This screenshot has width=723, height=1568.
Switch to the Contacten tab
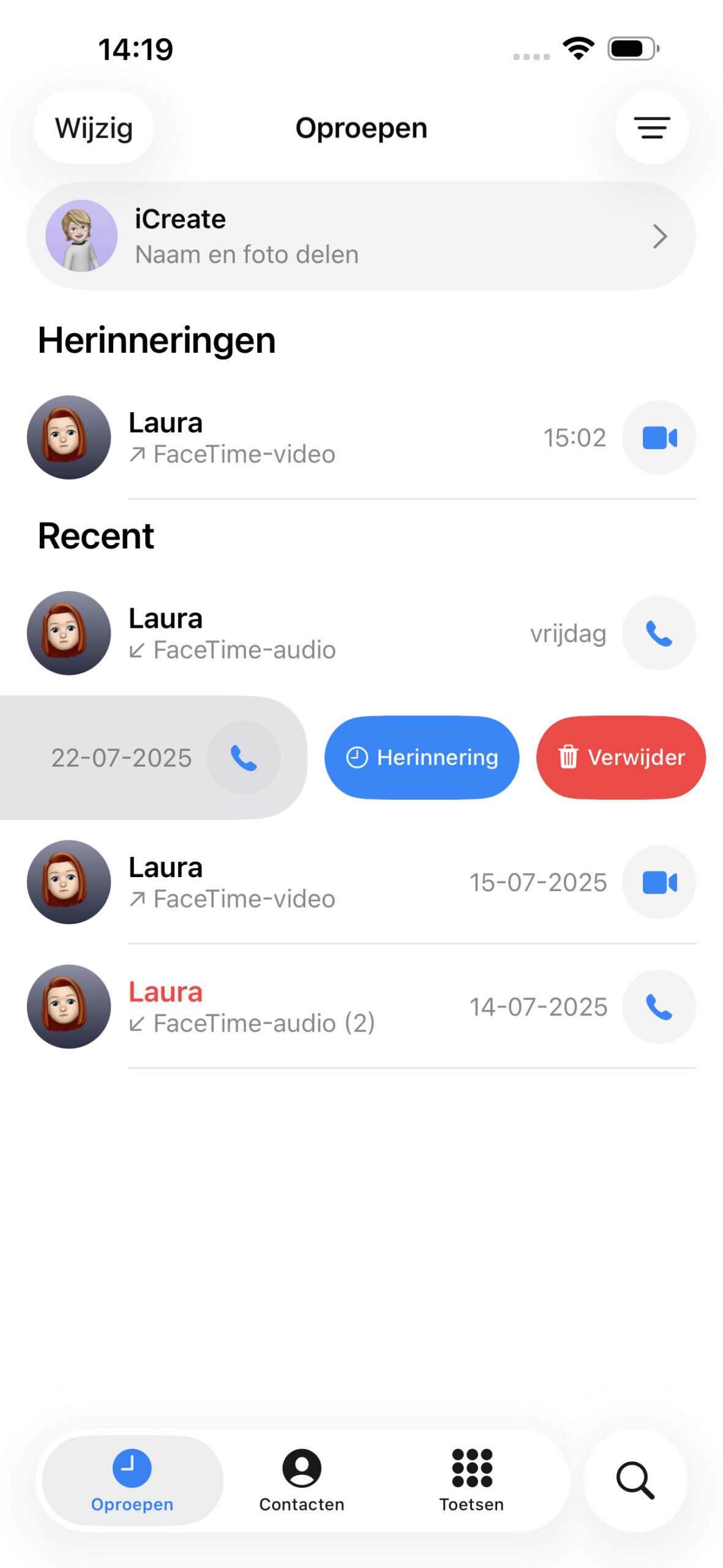302,1480
